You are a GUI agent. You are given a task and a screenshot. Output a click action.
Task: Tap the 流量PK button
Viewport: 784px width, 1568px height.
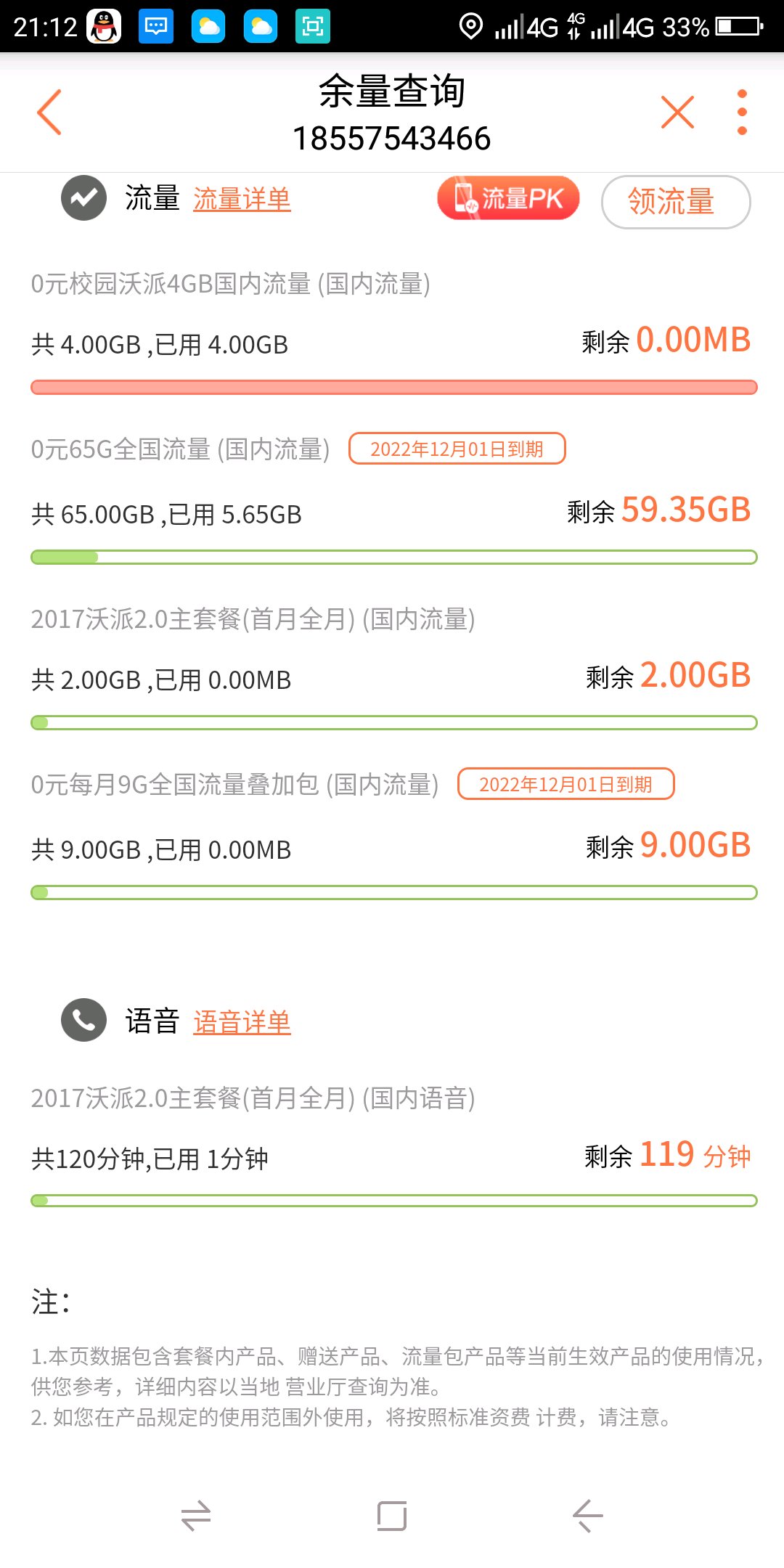[508, 198]
